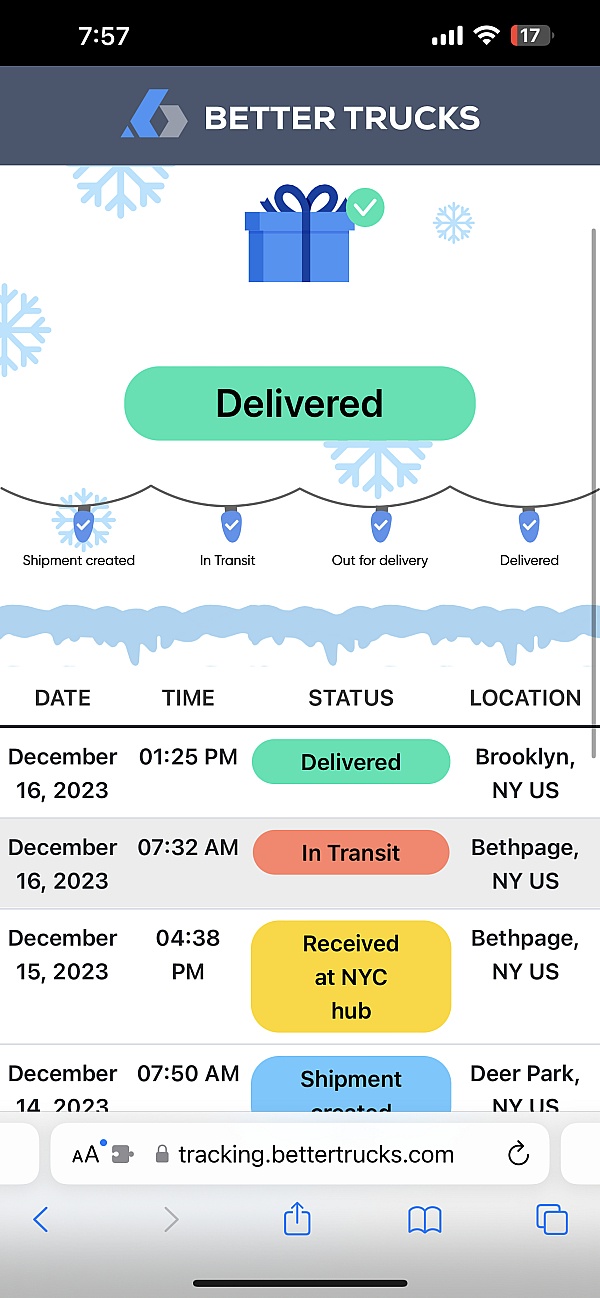The height and width of the screenshot is (1298, 600).
Task: Share this tracking page
Action: [x=297, y=1219]
